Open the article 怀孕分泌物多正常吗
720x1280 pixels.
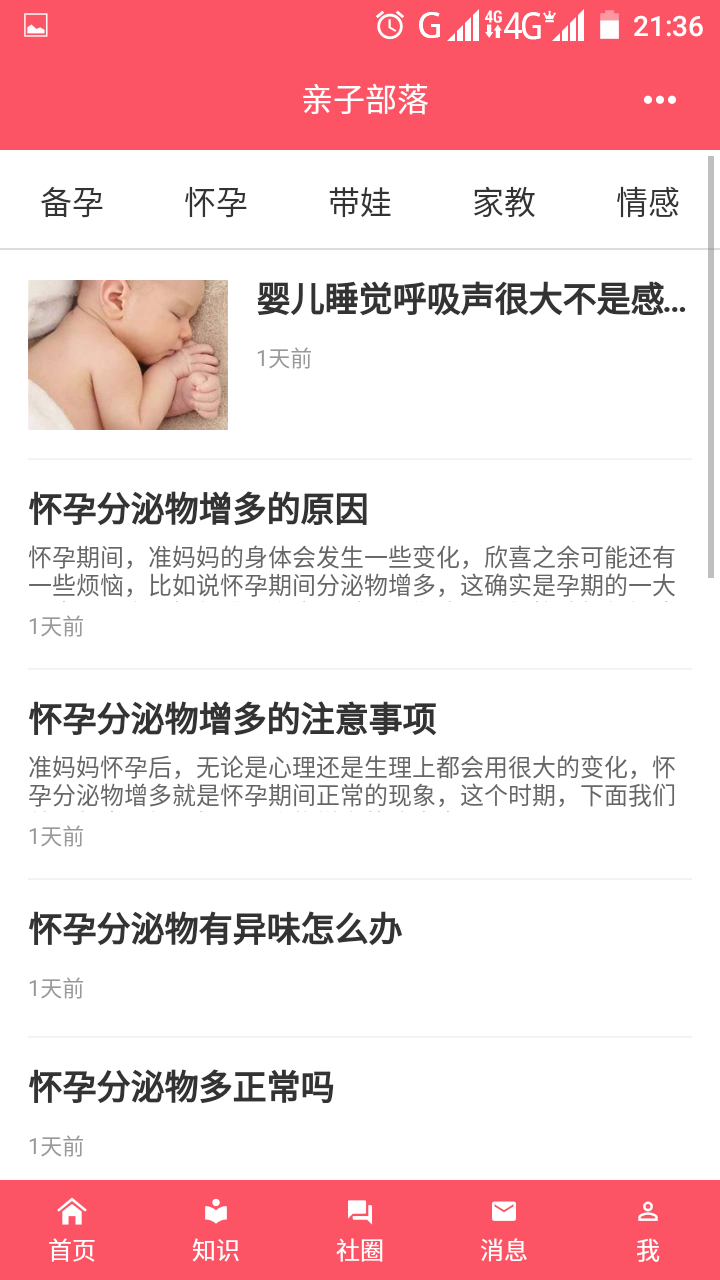[x=181, y=1088]
